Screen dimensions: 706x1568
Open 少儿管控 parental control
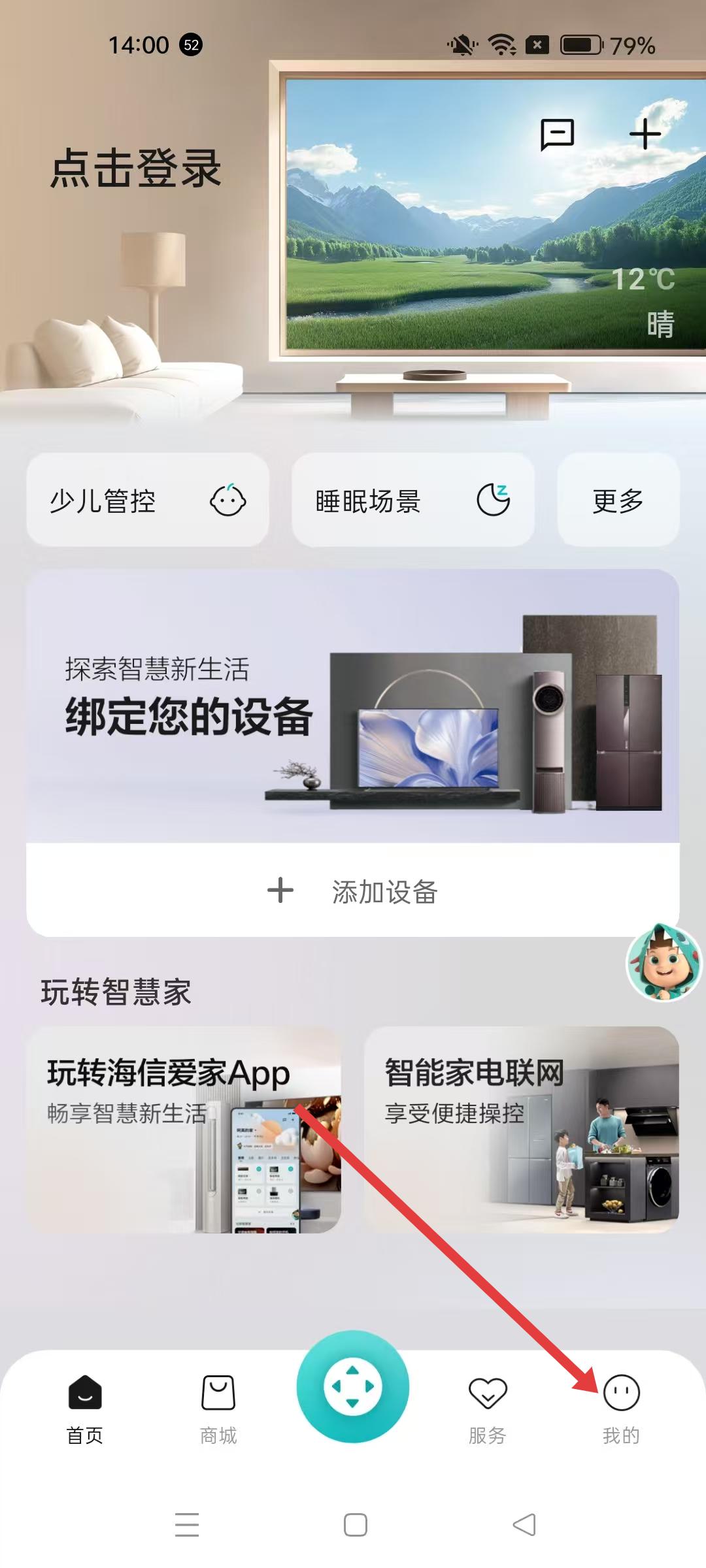point(148,500)
